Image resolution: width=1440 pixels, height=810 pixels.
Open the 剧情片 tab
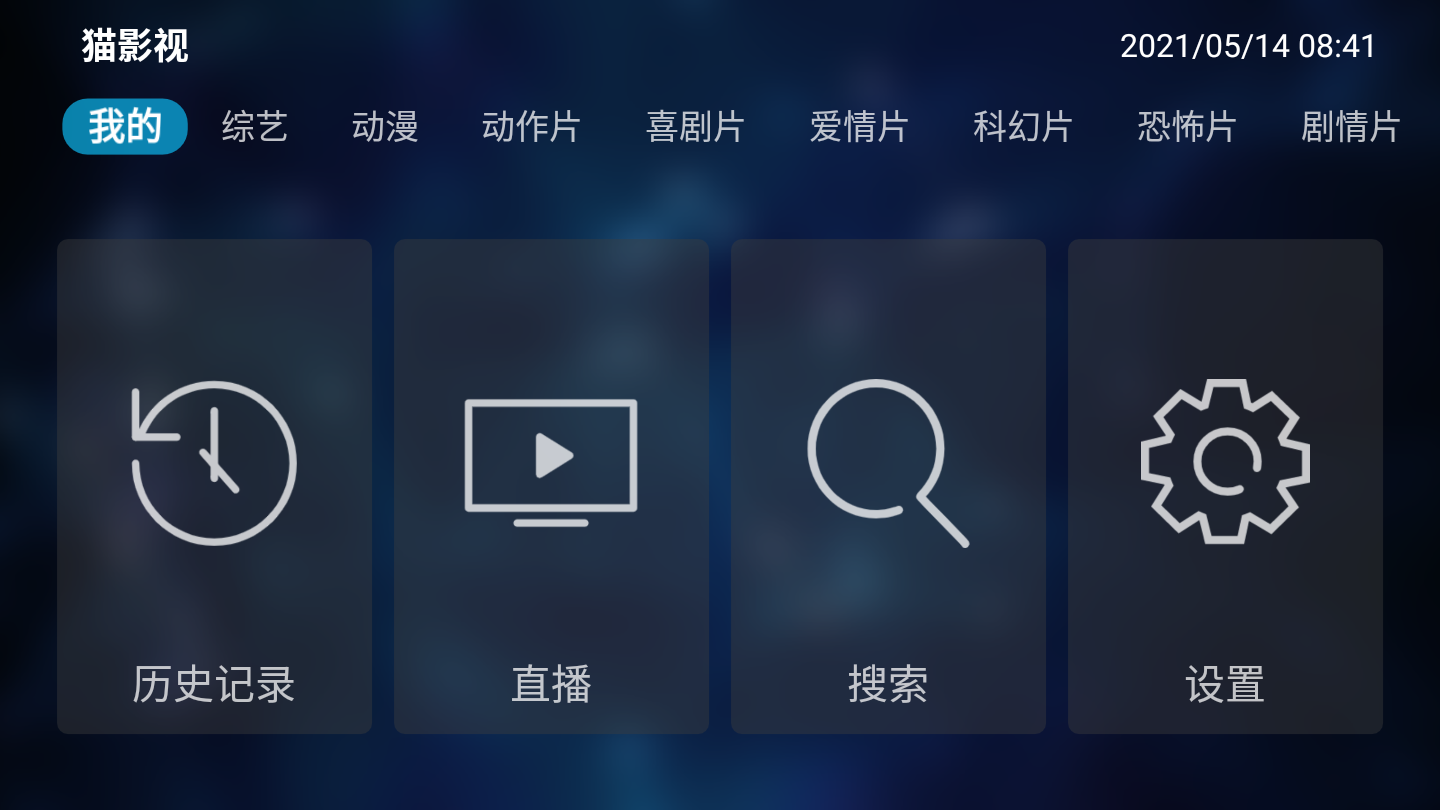pos(1350,127)
